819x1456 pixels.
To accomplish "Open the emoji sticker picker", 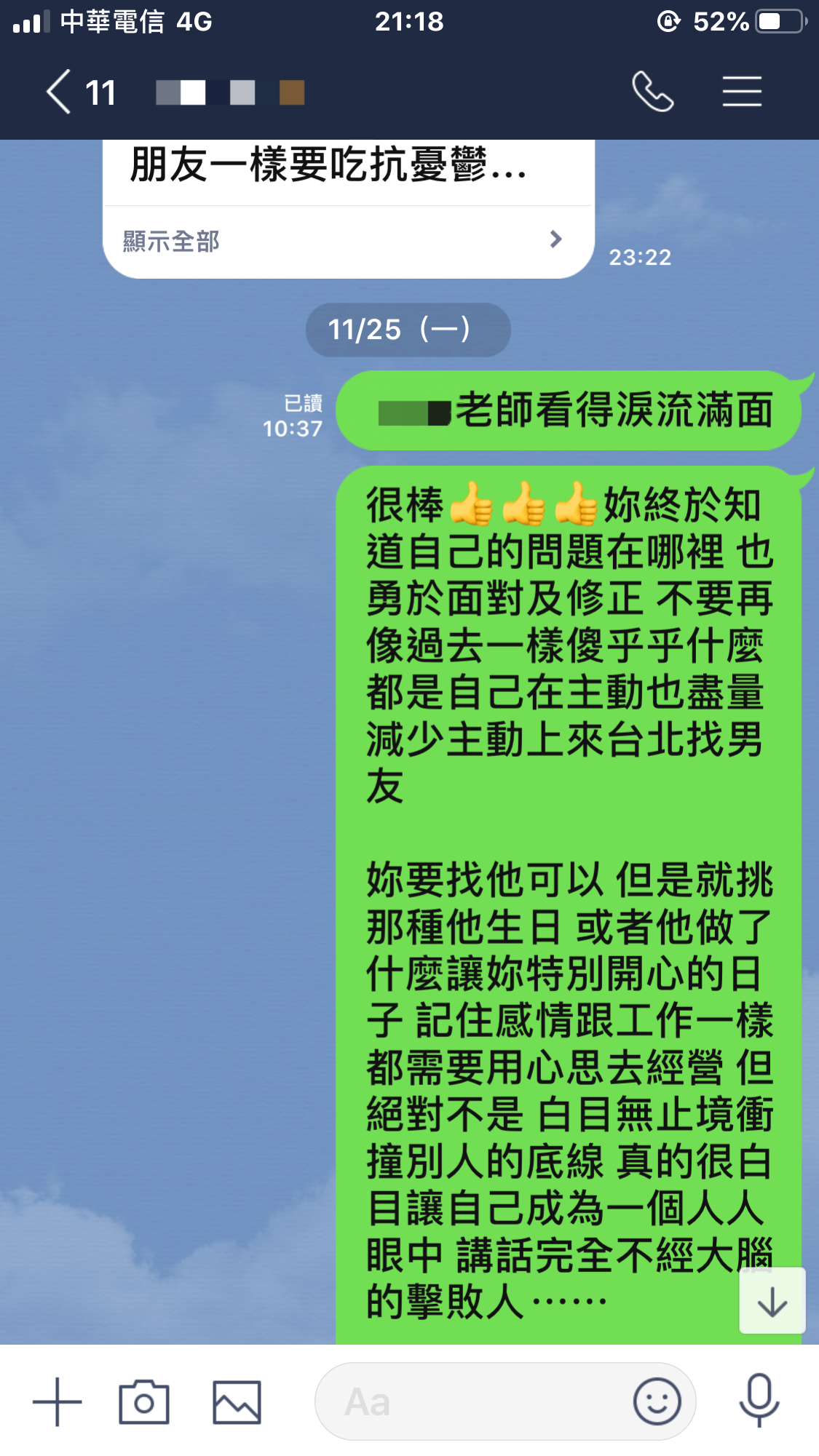I will 657,1401.
